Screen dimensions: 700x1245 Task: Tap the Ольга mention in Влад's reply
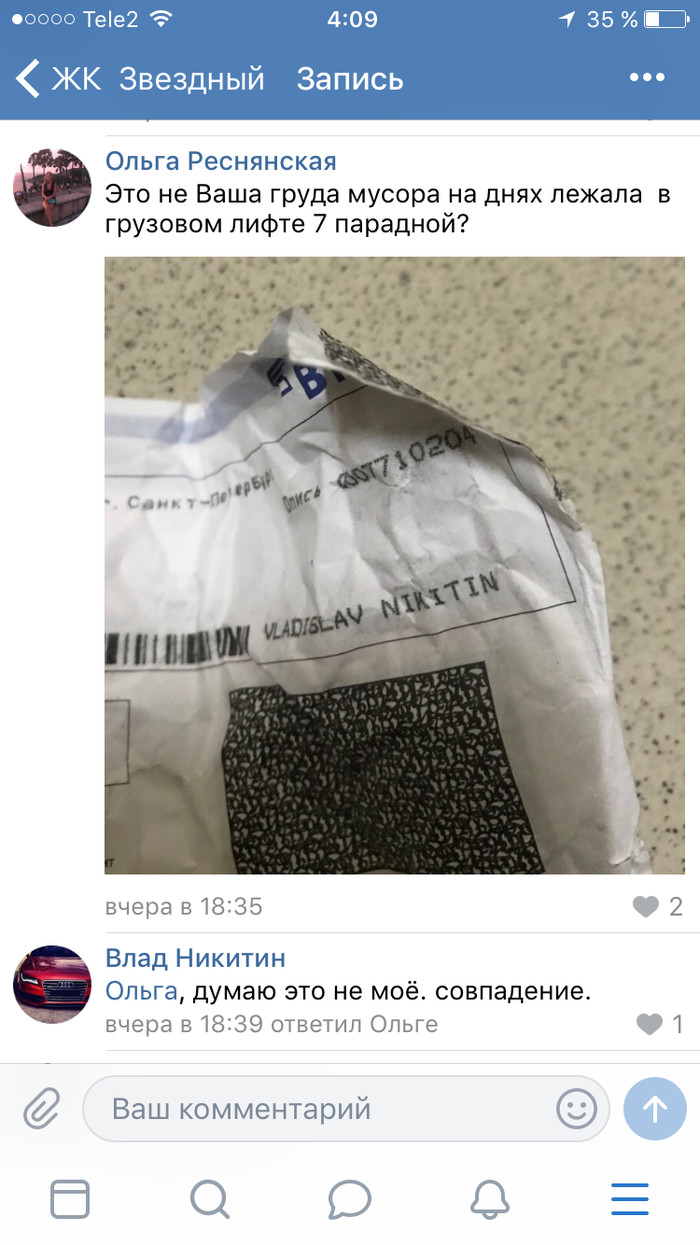point(142,991)
